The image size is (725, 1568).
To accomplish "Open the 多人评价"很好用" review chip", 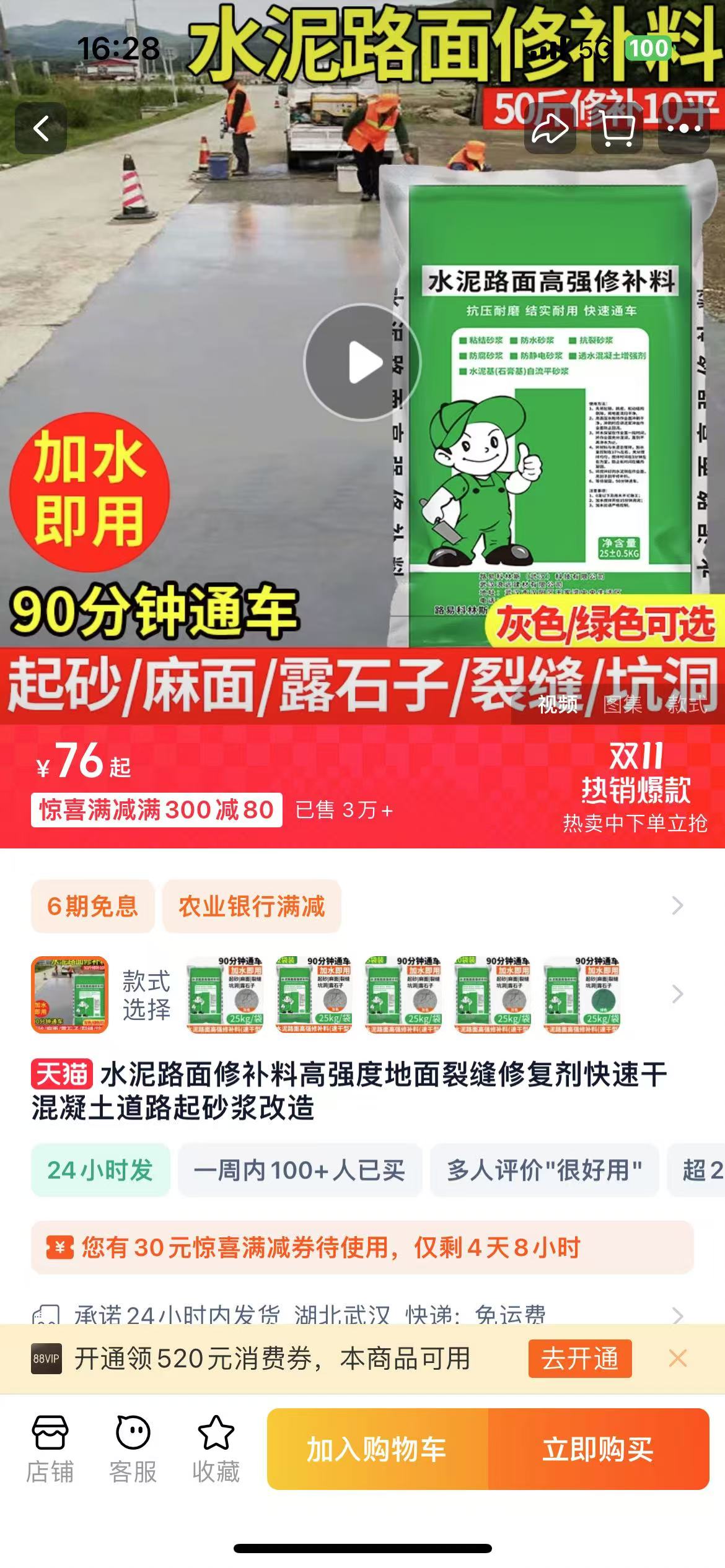I will [x=544, y=1170].
